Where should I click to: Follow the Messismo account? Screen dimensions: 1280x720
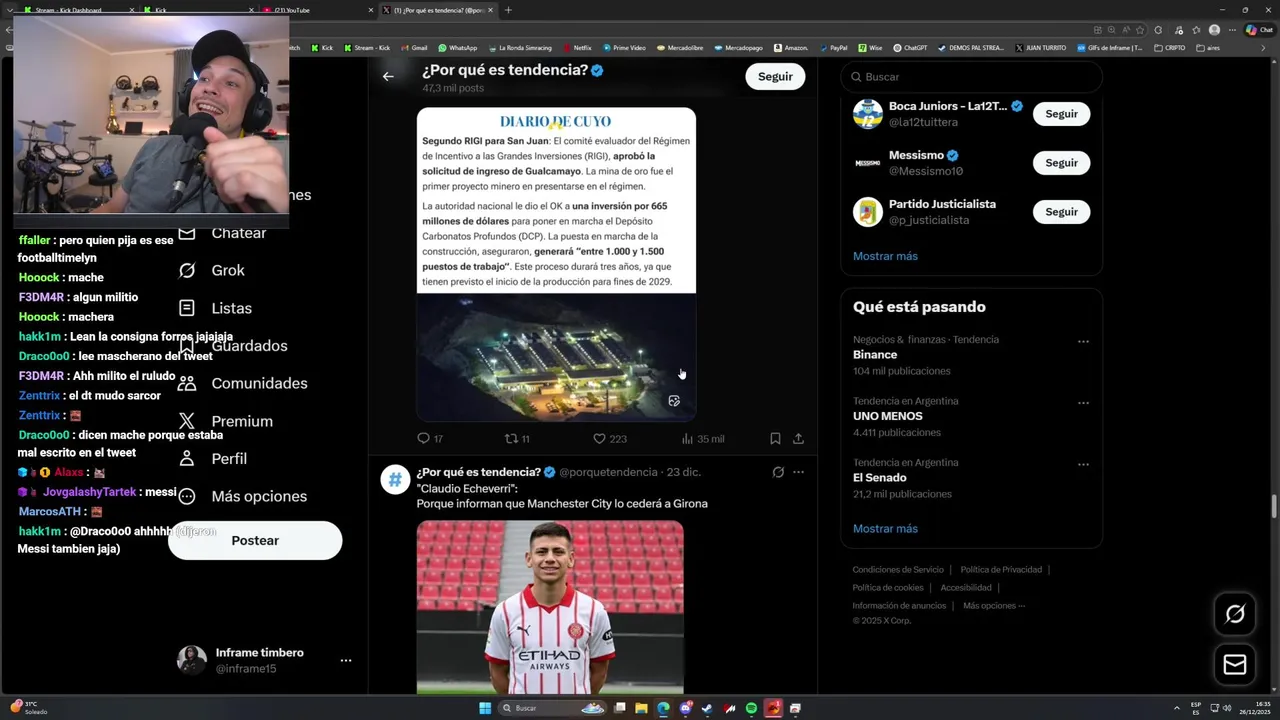point(1061,163)
